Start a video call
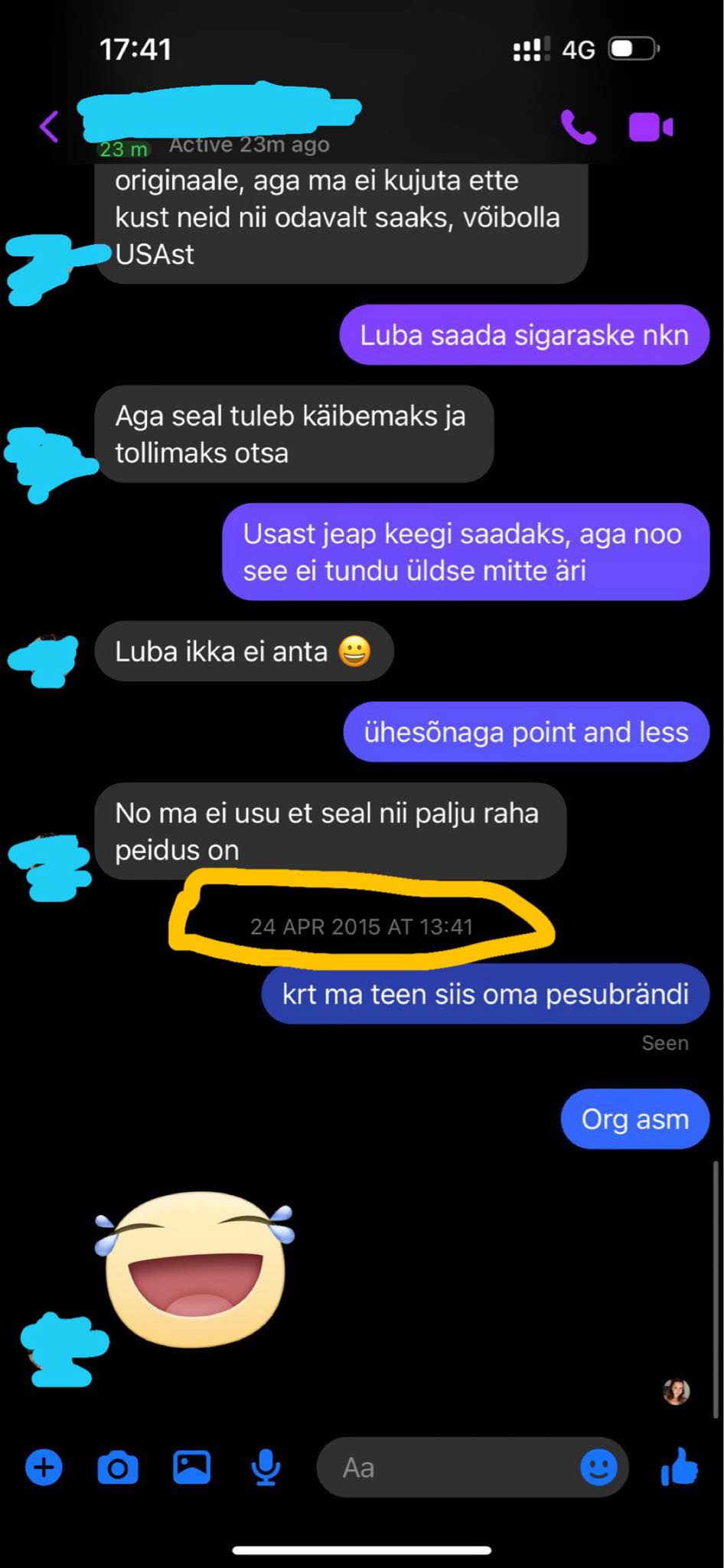This screenshot has width=724, height=1568. coord(651,127)
